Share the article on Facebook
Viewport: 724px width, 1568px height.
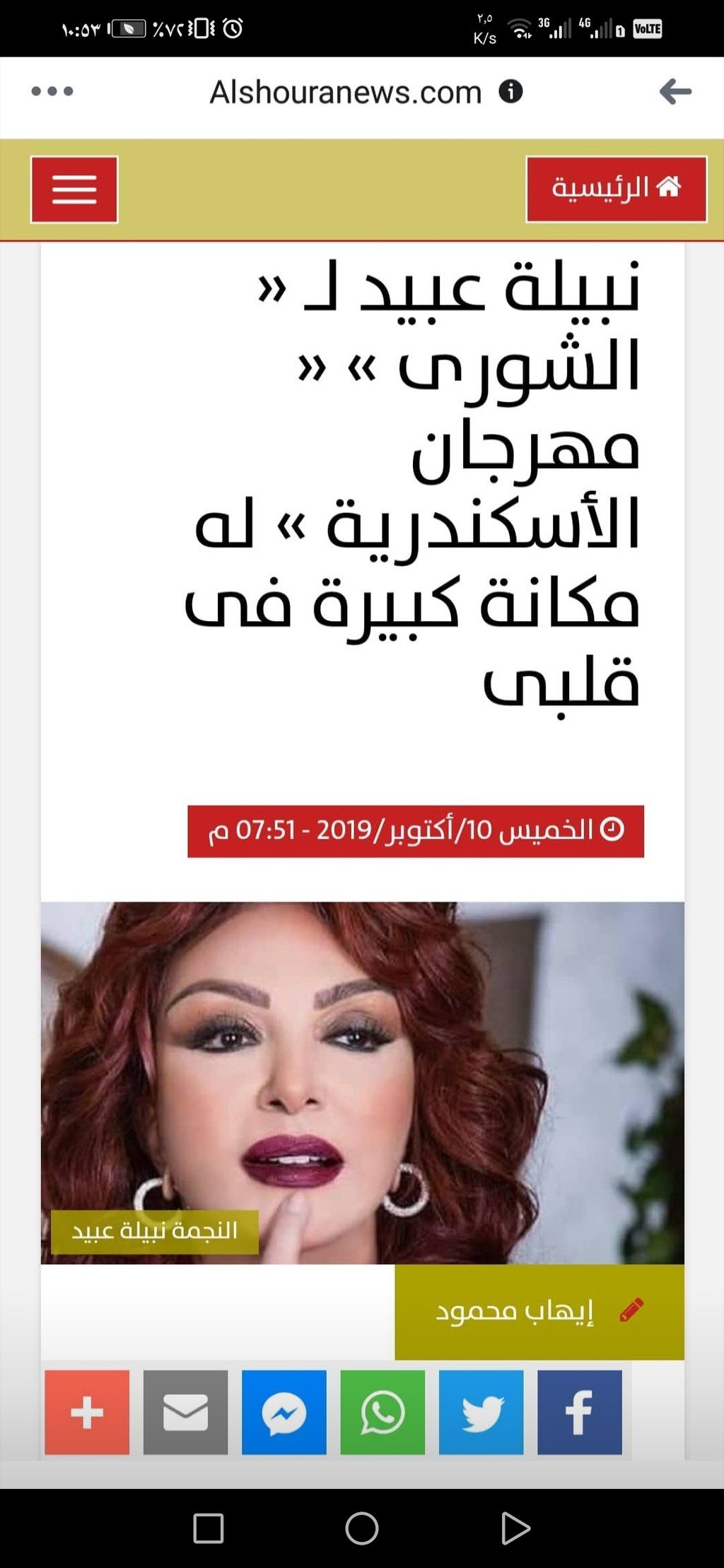(580, 1412)
